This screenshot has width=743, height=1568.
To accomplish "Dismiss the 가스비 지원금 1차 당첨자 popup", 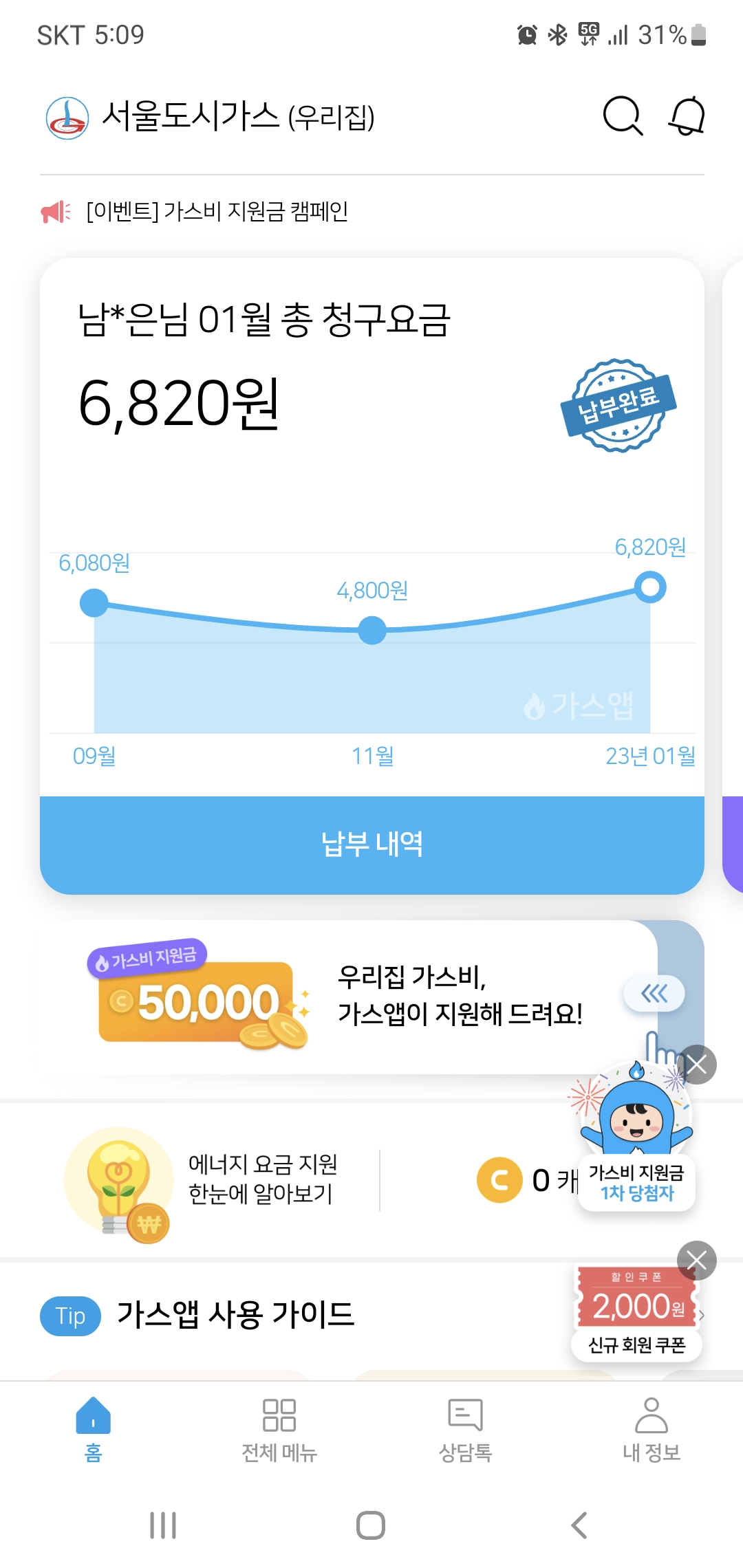I will (697, 1065).
